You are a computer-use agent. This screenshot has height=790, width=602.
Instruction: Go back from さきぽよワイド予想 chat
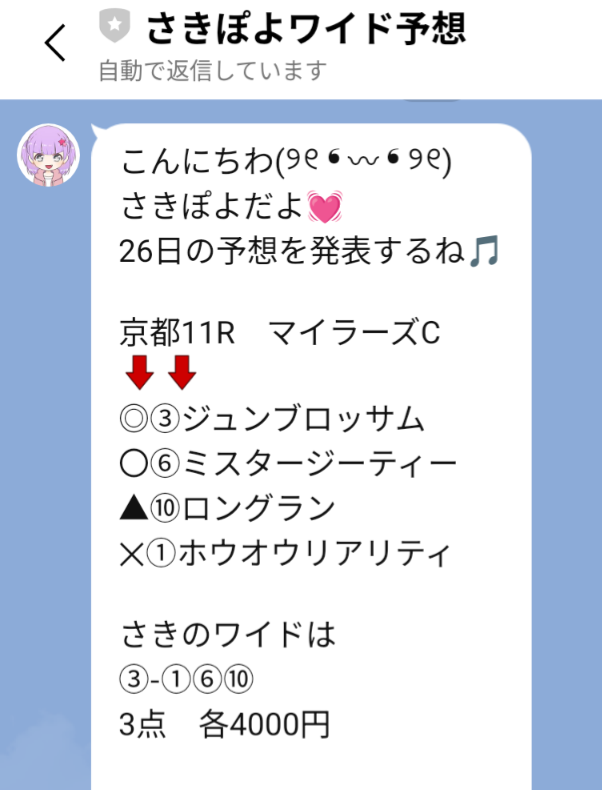(x=54, y=43)
